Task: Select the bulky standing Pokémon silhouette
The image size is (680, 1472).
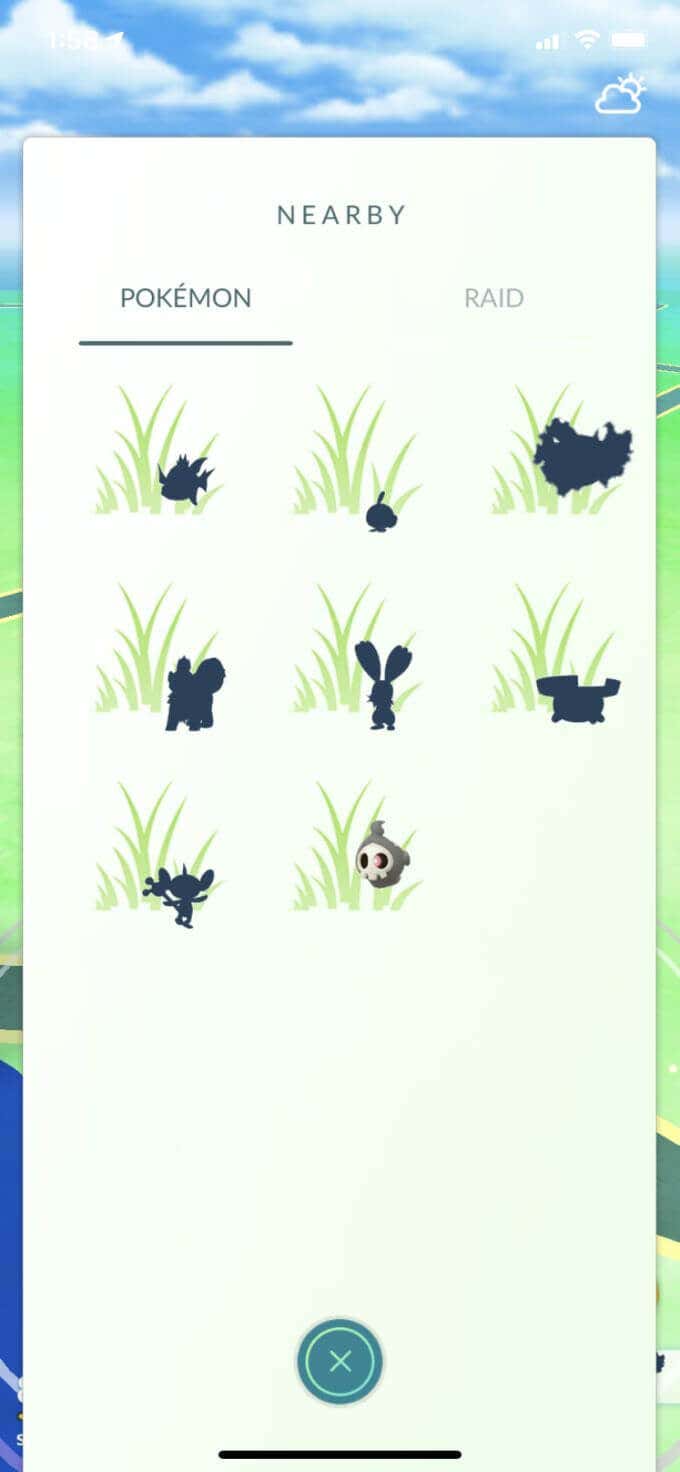Action: 195,692
